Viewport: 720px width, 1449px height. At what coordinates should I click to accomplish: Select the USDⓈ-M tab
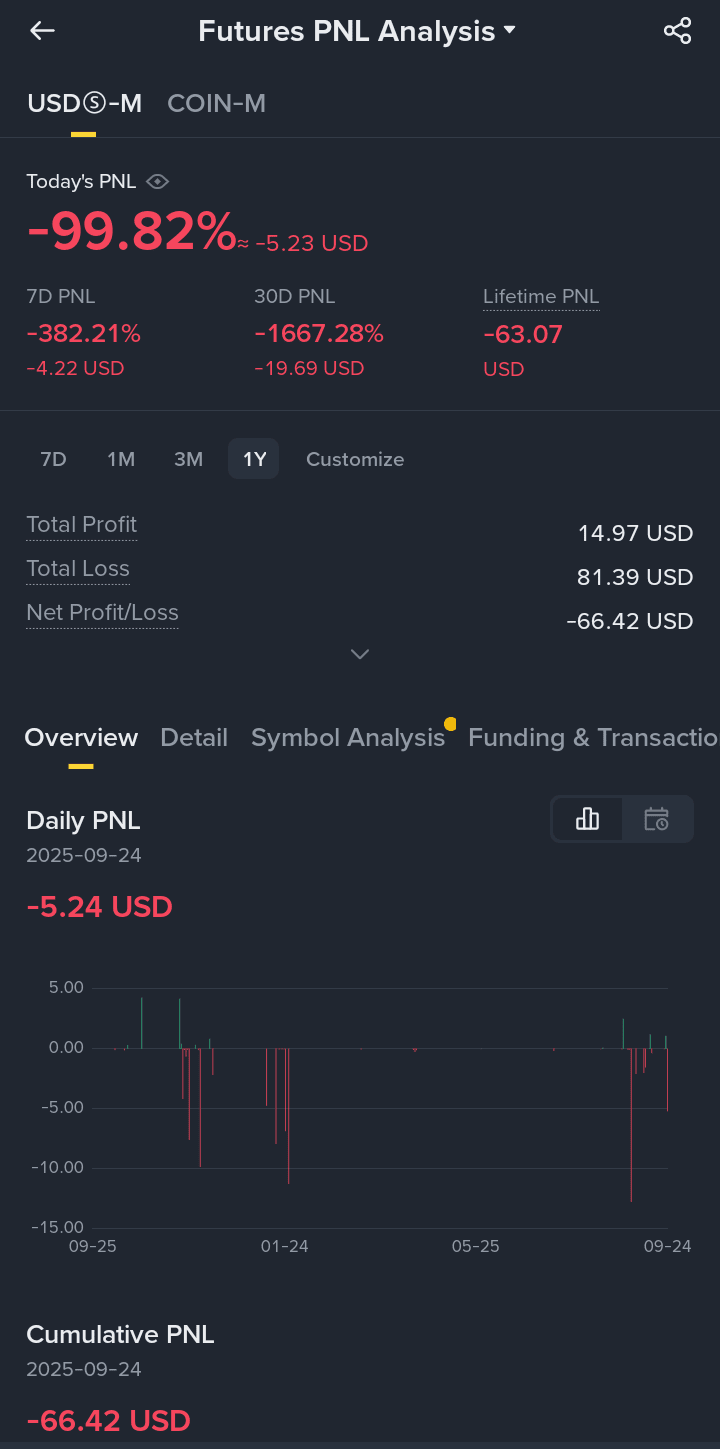pyautogui.click(x=84, y=103)
